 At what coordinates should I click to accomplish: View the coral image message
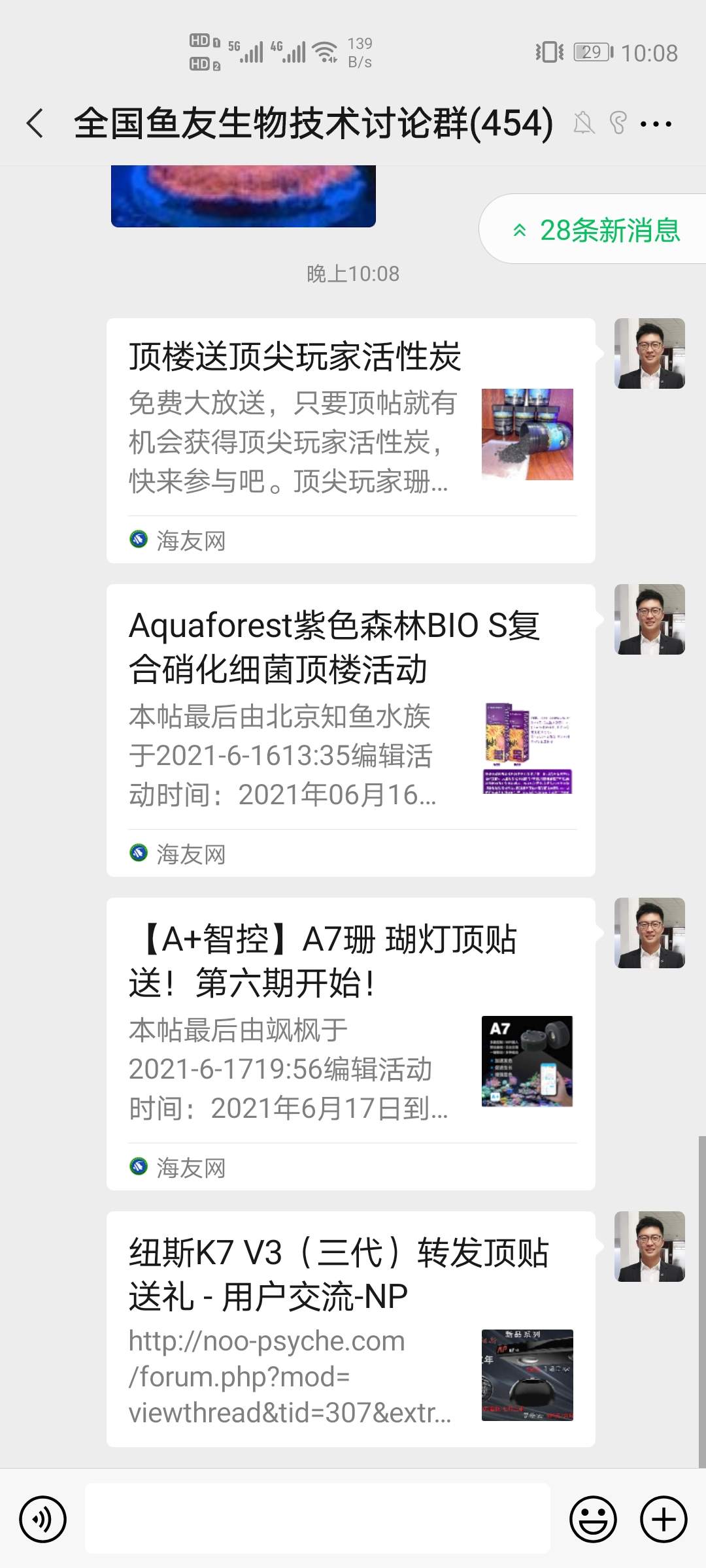(243, 196)
